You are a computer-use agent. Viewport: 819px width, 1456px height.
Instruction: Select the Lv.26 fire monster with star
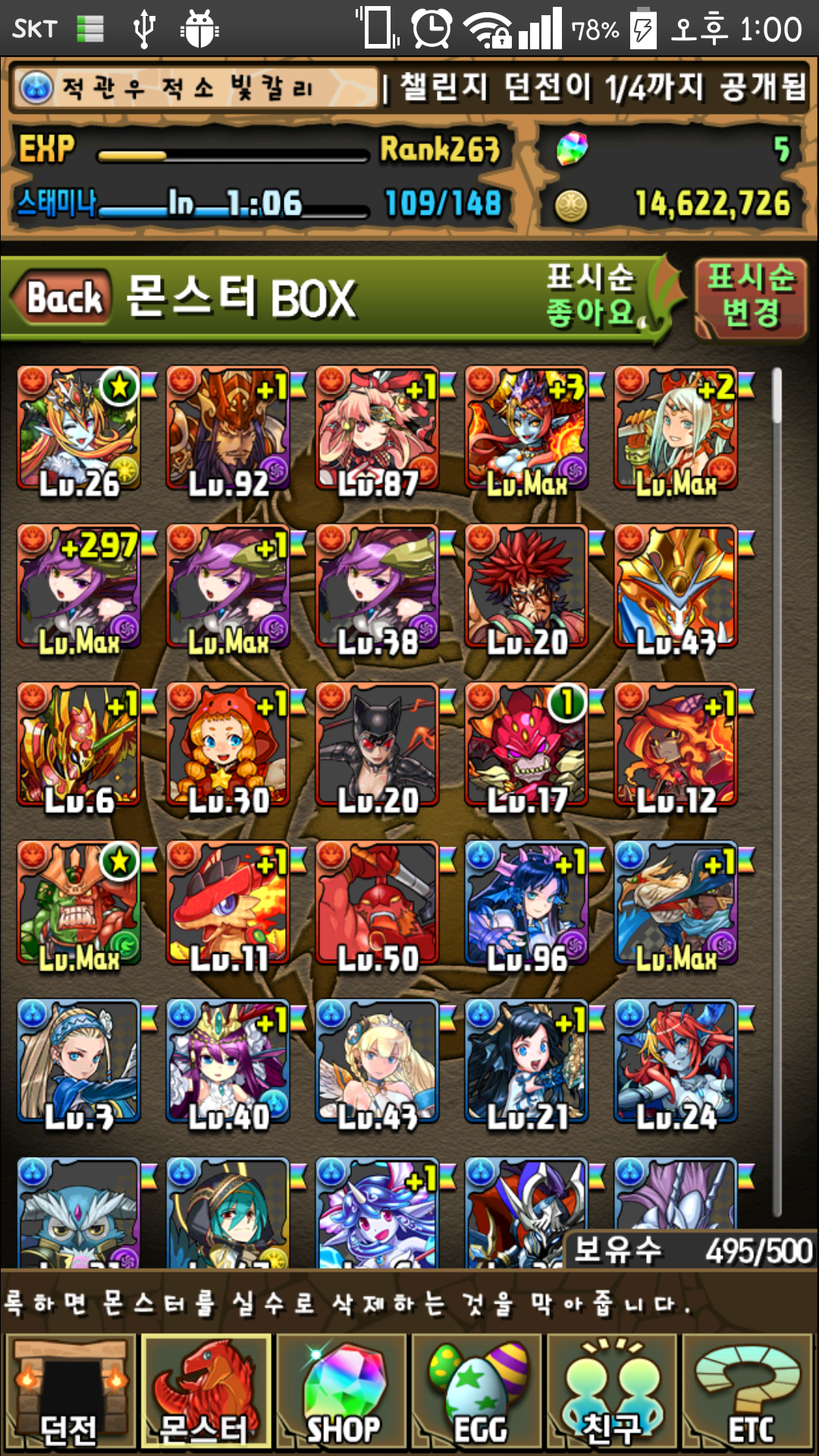tap(79, 429)
